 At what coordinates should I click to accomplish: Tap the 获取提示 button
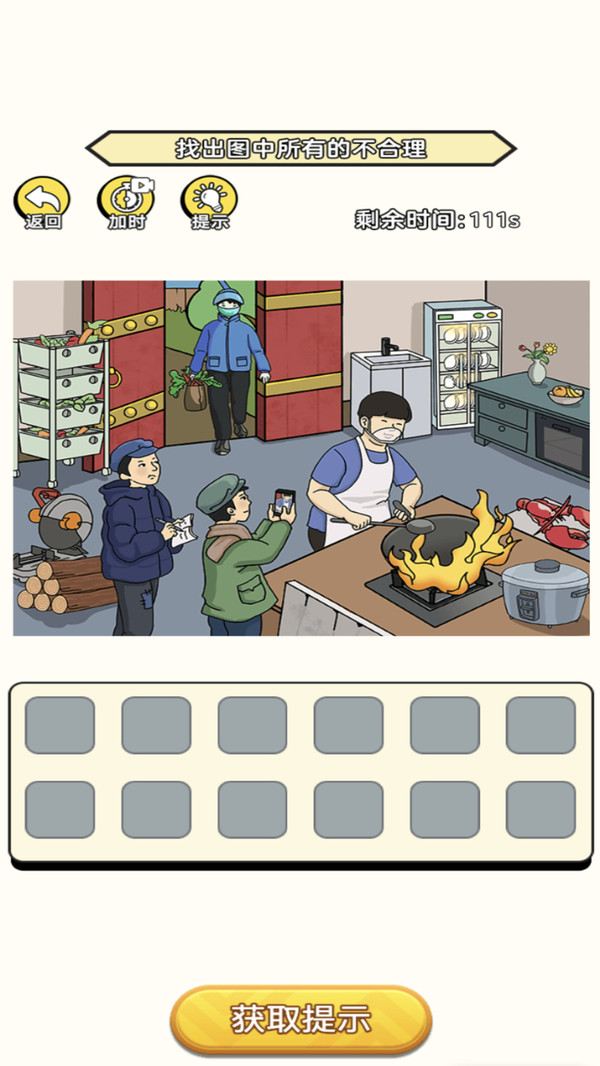point(301,1019)
